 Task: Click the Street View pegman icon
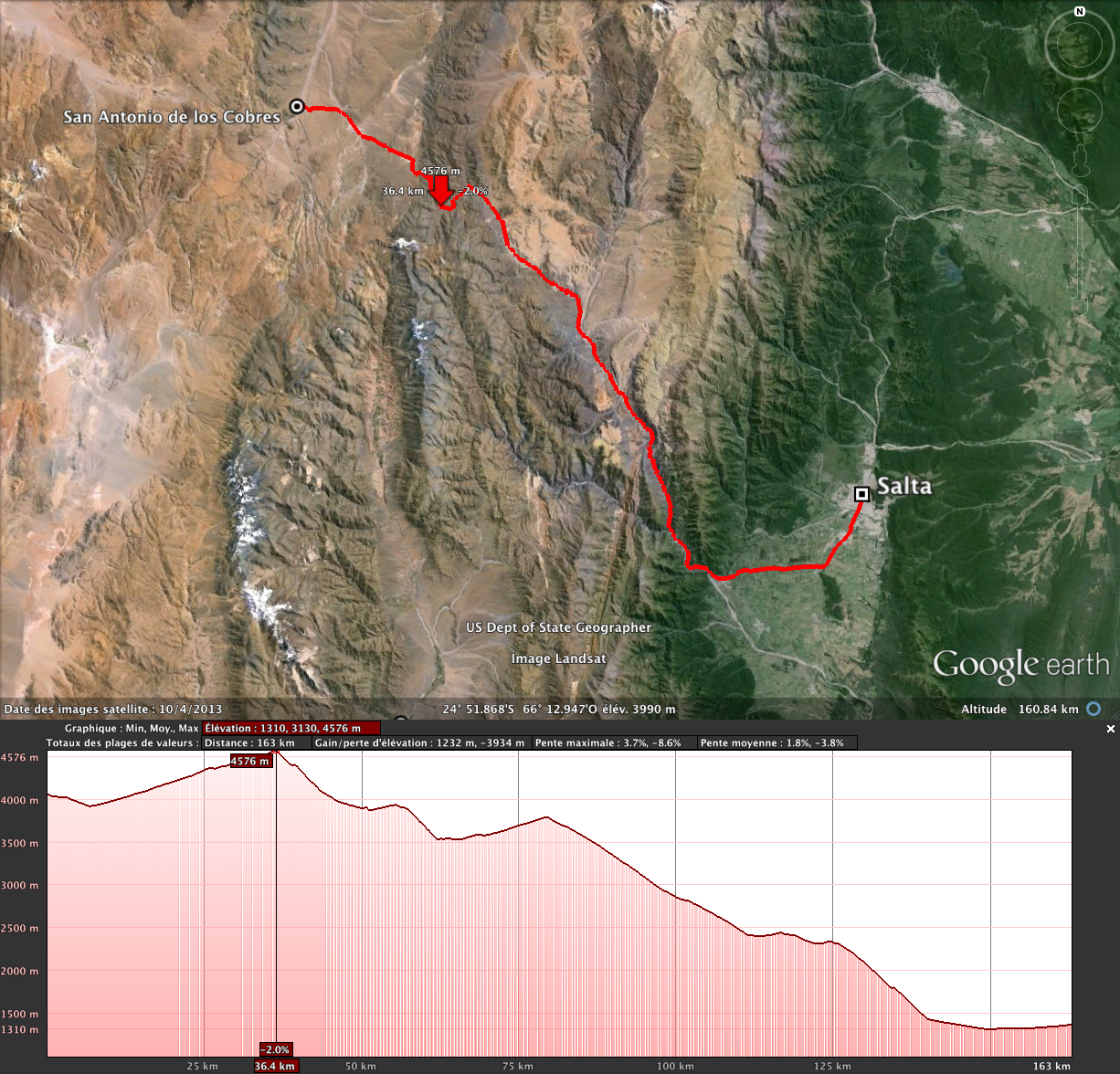pos(1080,159)
